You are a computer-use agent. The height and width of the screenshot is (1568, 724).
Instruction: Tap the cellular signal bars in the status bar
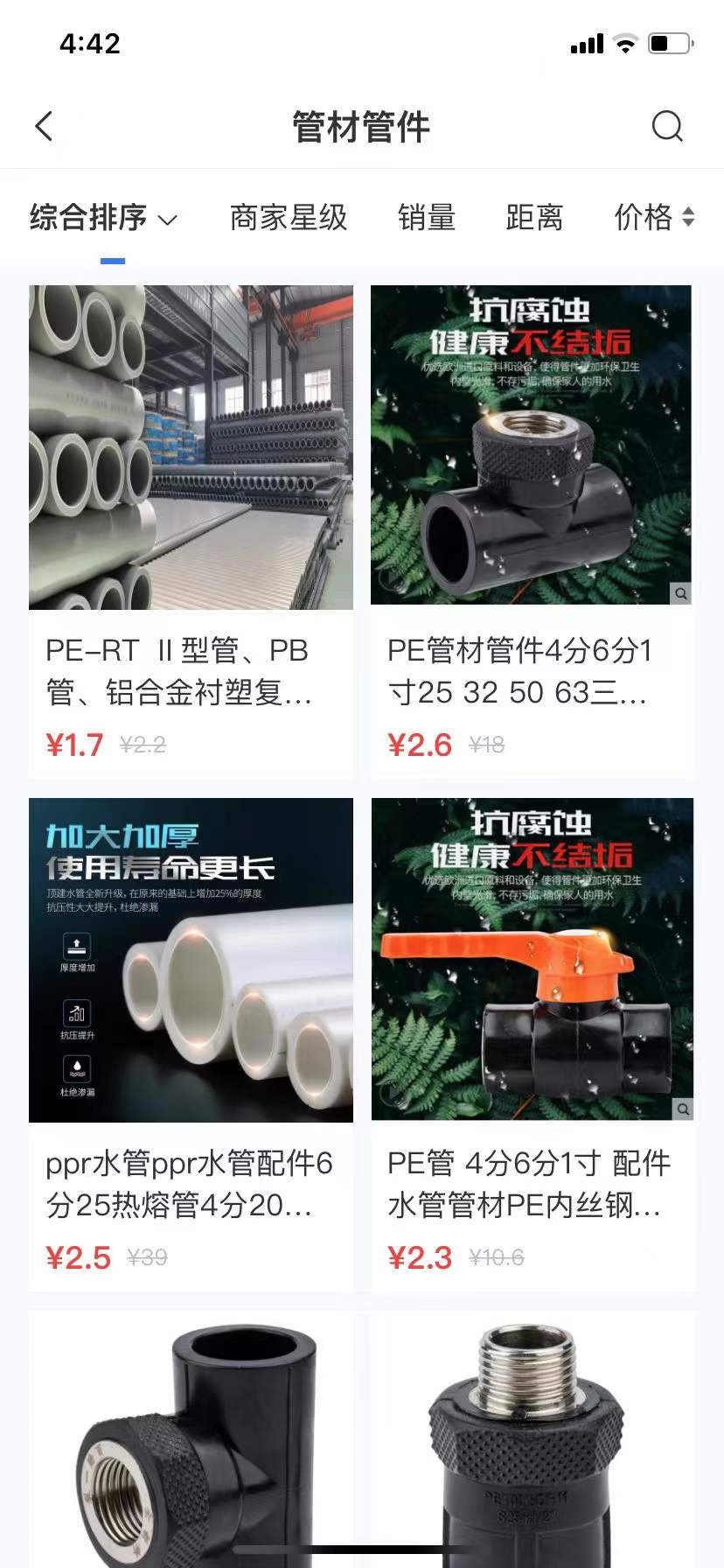[587, 42]
